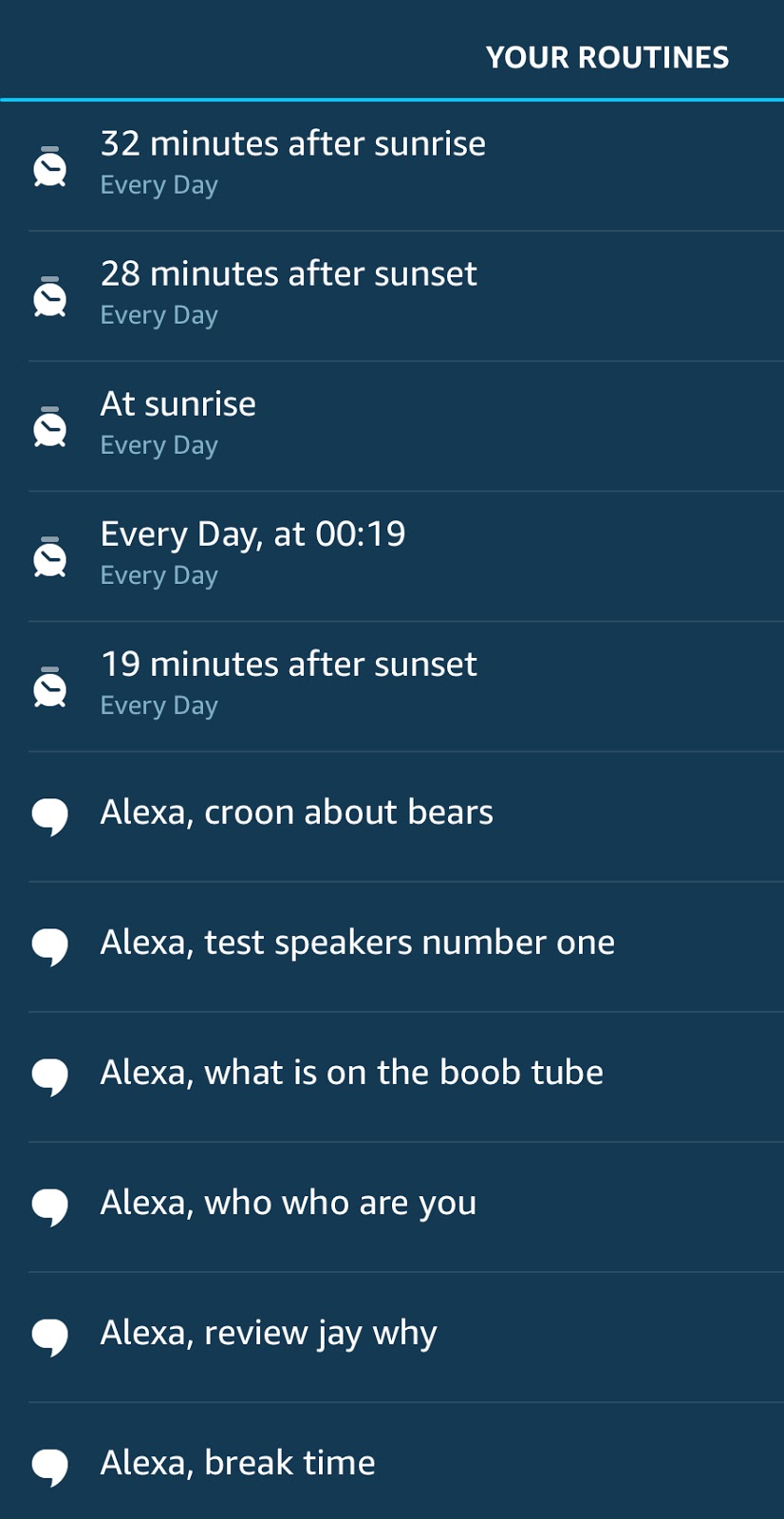Select Alexa, who who are you routine

[x=392, y=1207]
